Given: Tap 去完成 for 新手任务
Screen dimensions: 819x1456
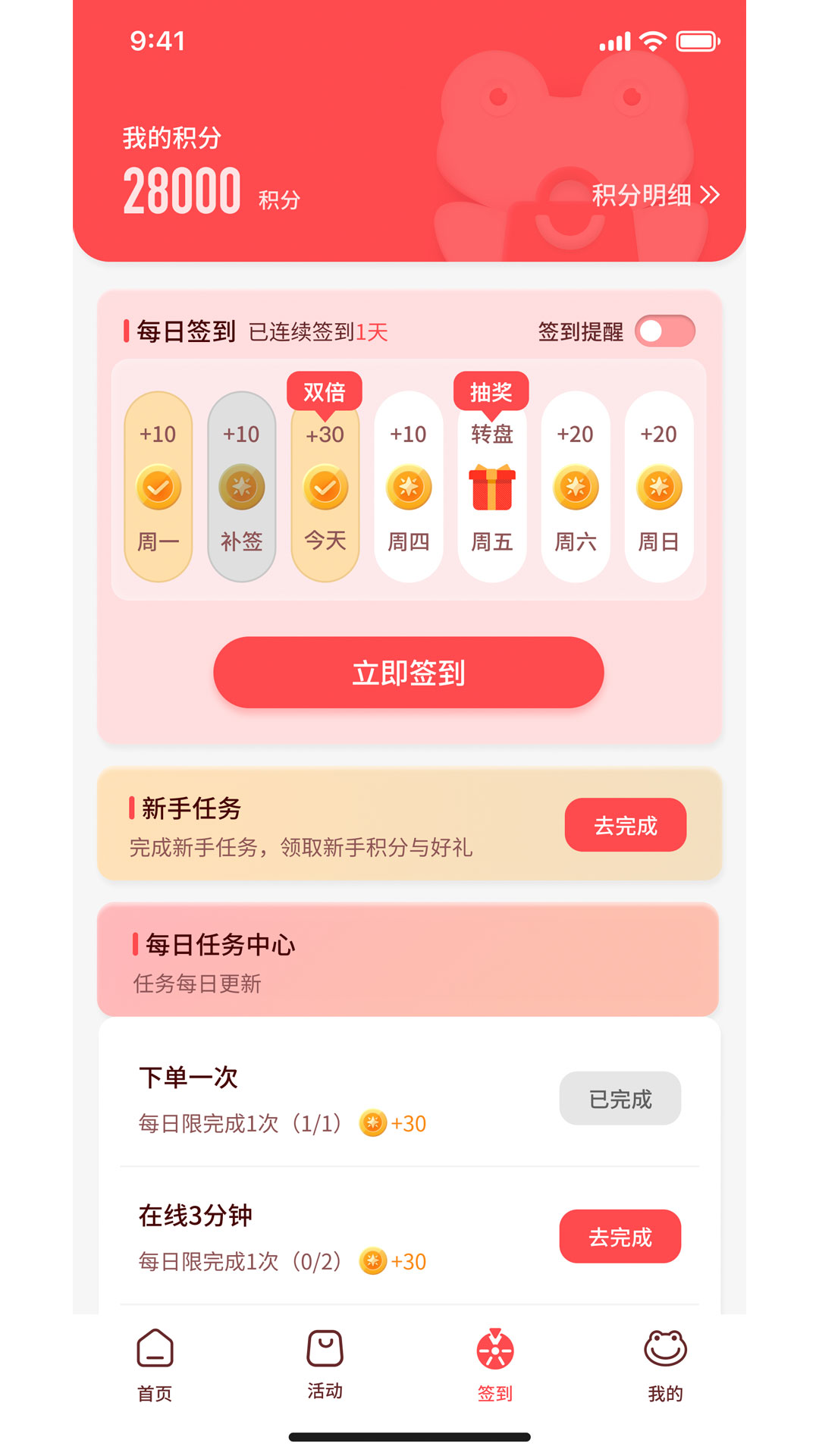Looking at the screenshot, I should tap(626, 825).
